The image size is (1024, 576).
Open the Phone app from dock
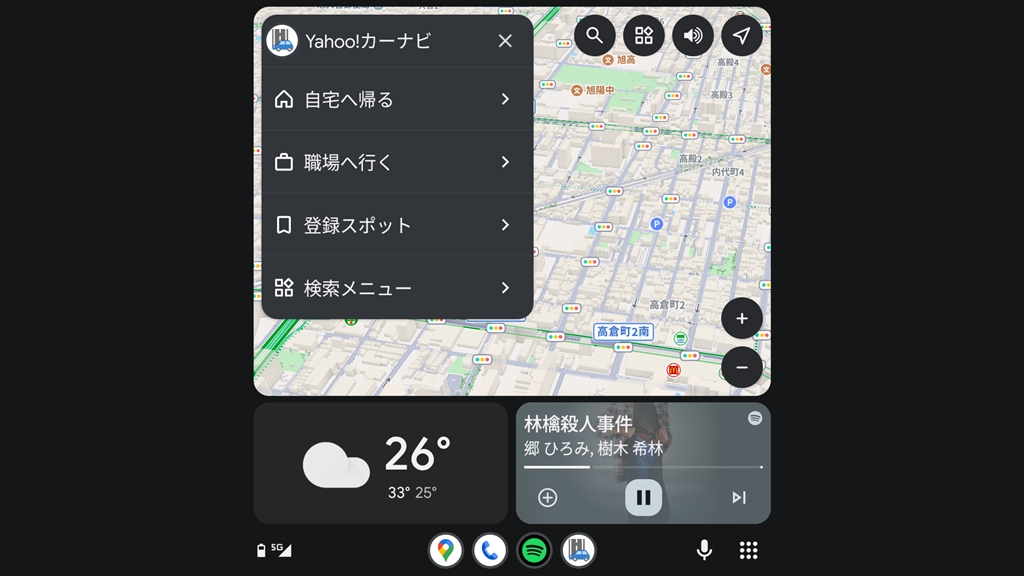tap(490, 550)
